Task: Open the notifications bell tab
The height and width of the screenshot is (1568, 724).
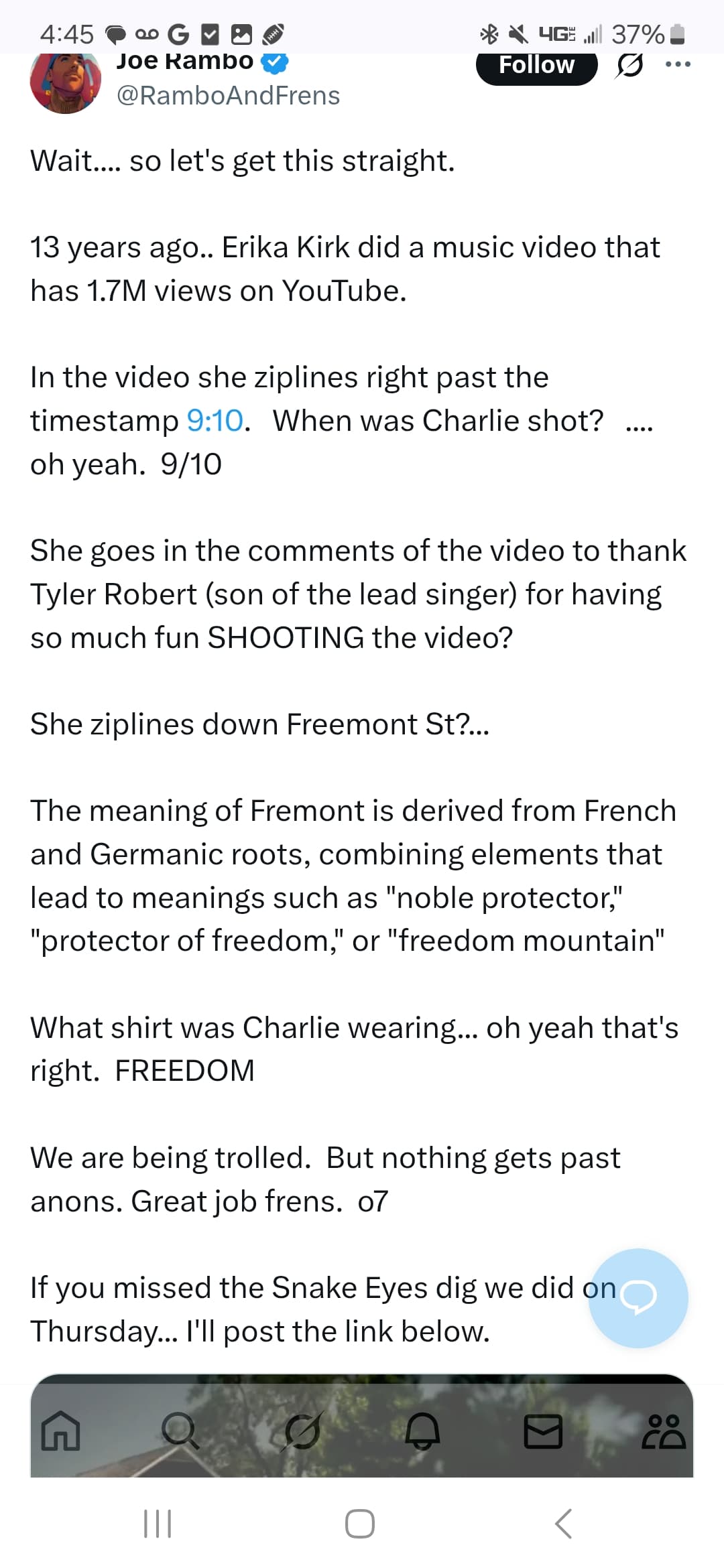Action: [423, 1431]
